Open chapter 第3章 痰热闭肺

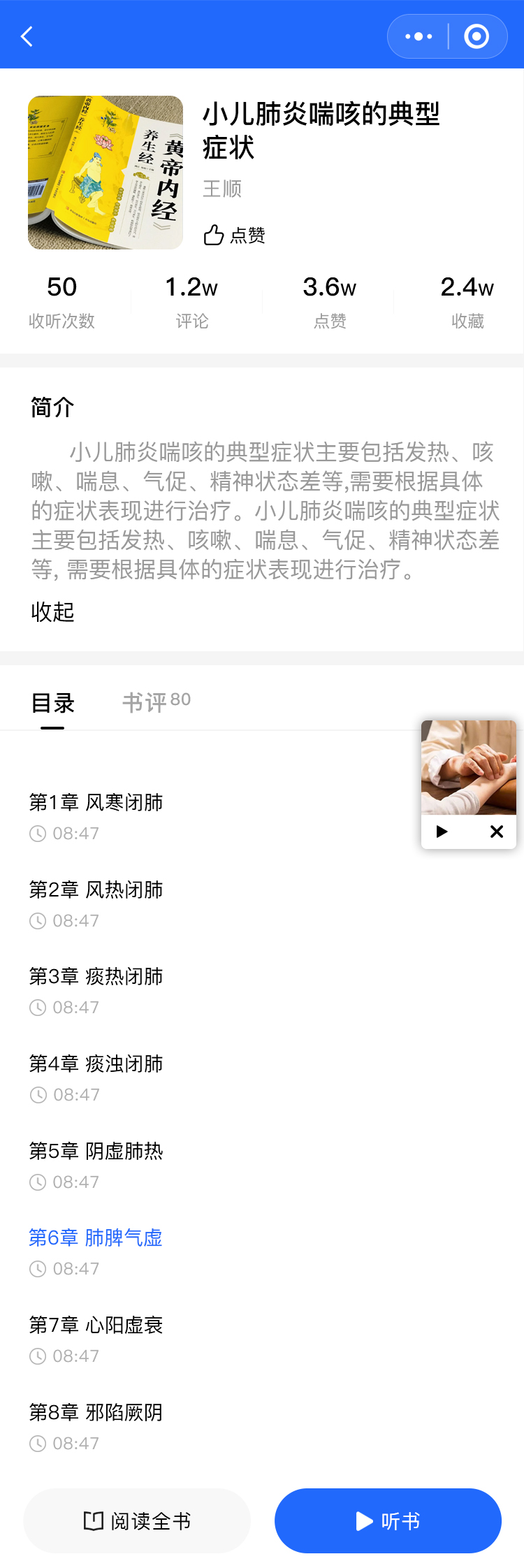point(96,977)
